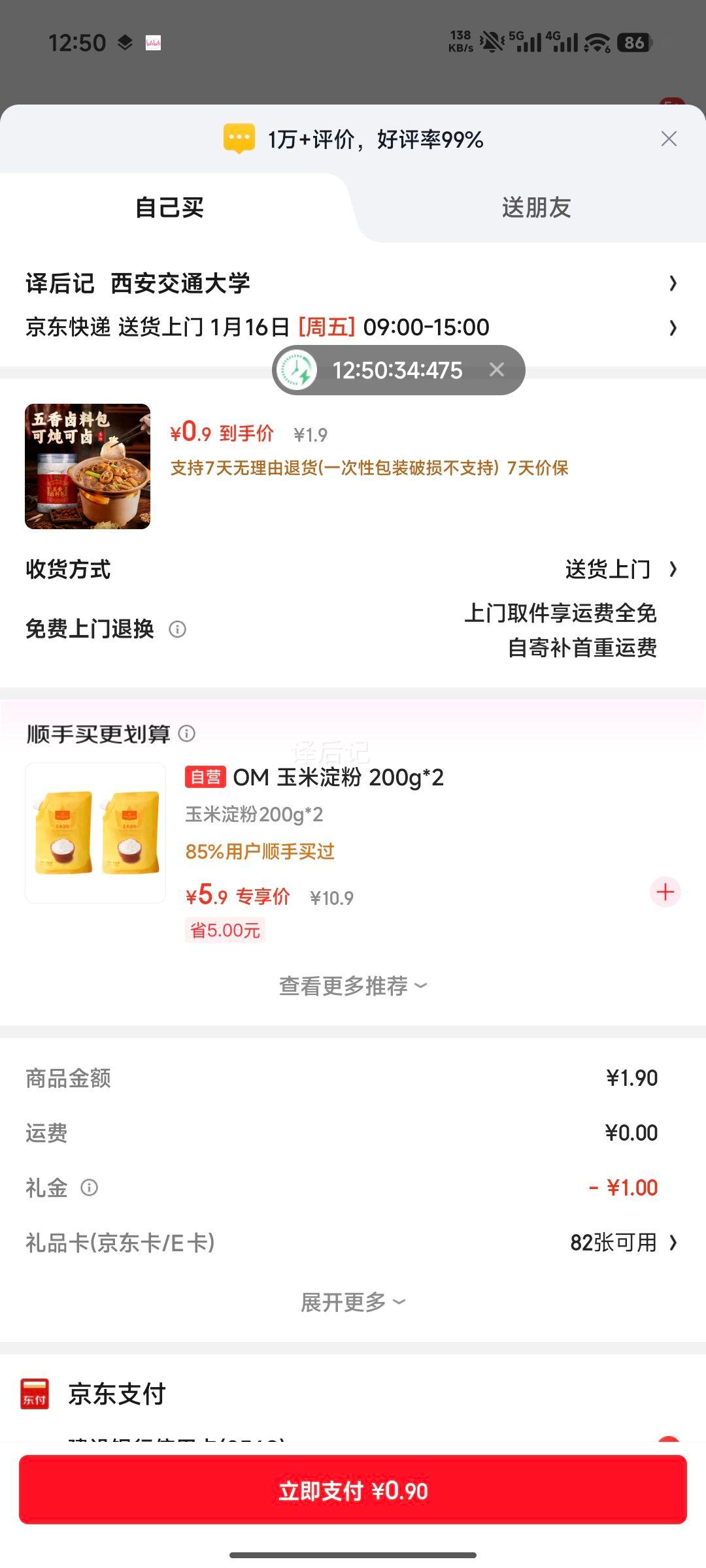Open the 五香卤料包 product thumbnail
The width and height of the screenshot is (706, 1568).
coord(88,466)
